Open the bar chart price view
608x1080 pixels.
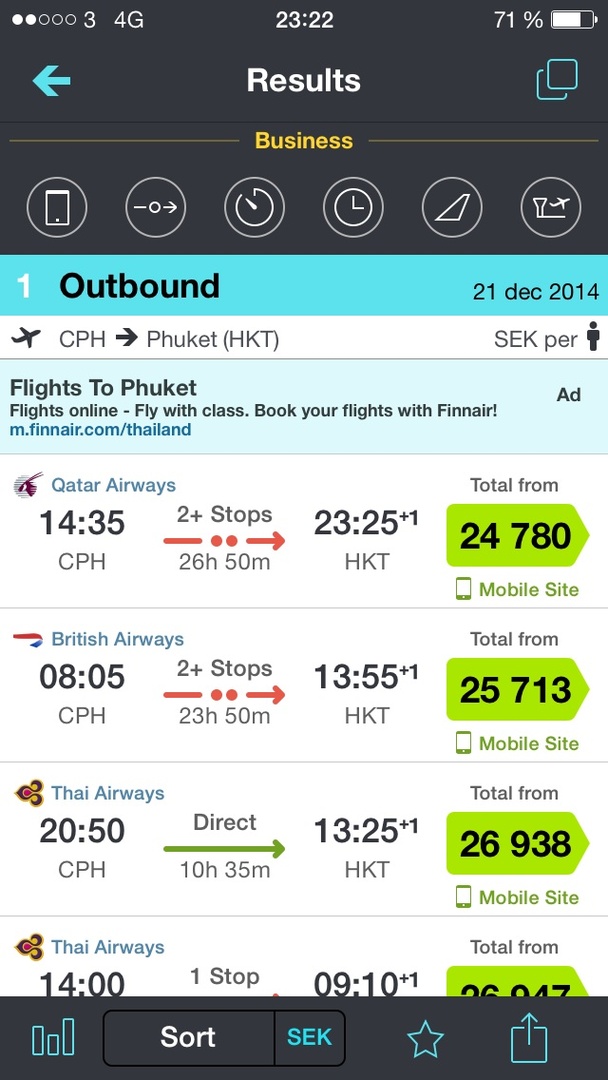point(53,1039)
